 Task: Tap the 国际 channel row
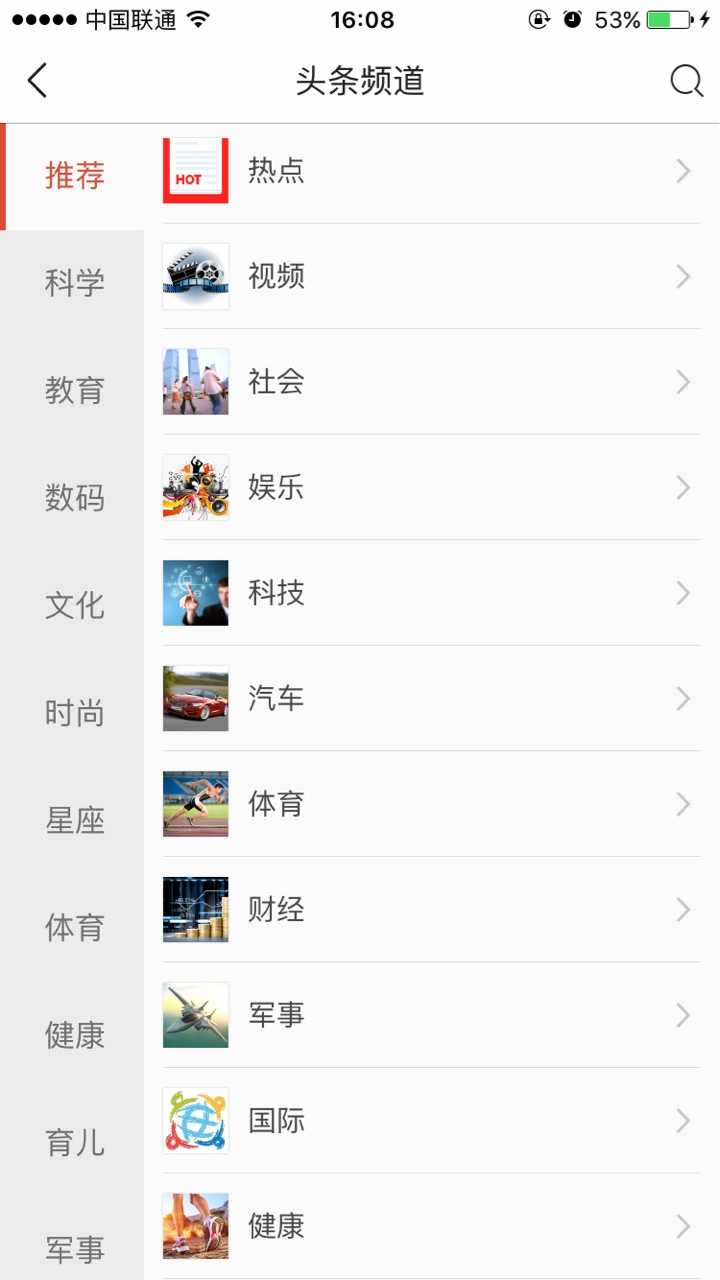click(x=430, y=1121)
